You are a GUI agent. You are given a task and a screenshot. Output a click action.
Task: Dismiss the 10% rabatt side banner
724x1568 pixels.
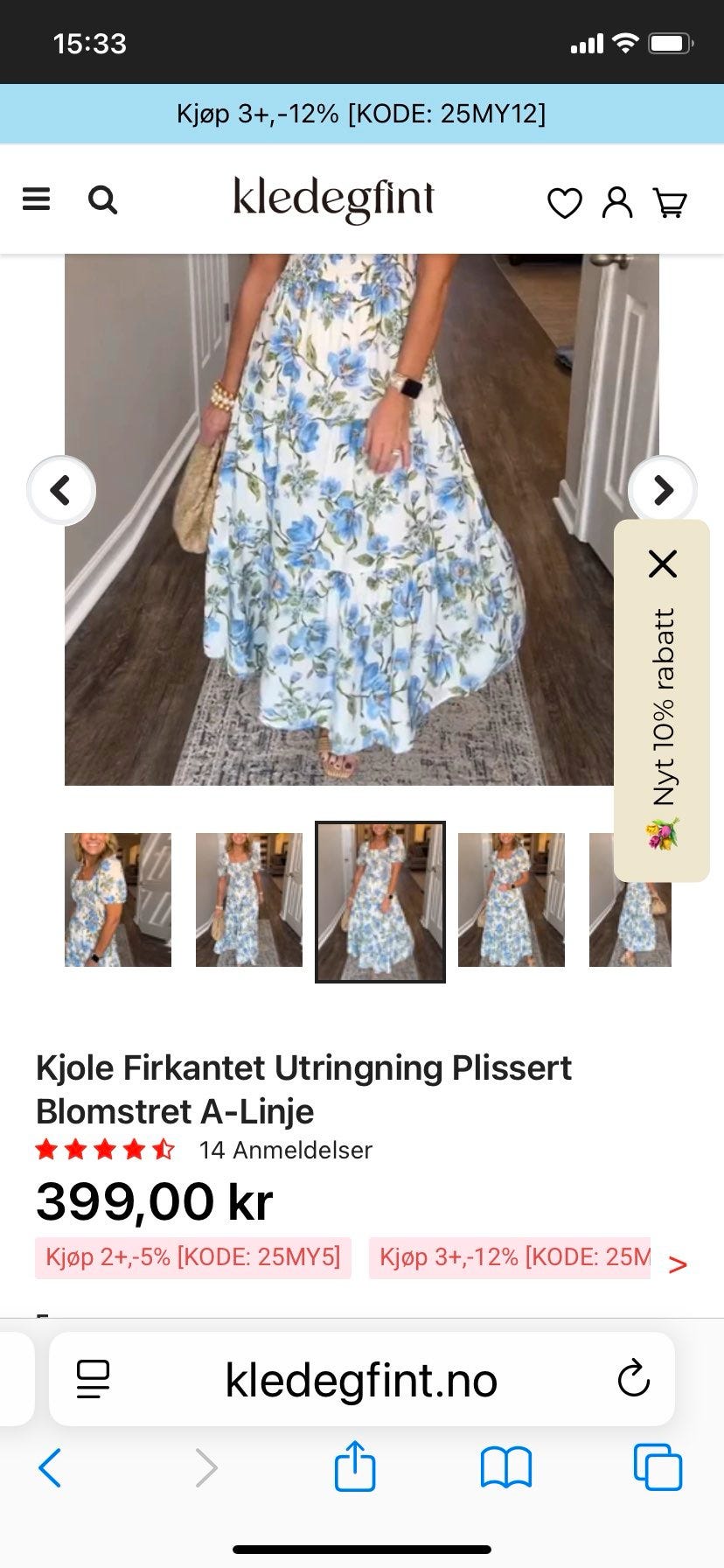[x=664, y=563]
